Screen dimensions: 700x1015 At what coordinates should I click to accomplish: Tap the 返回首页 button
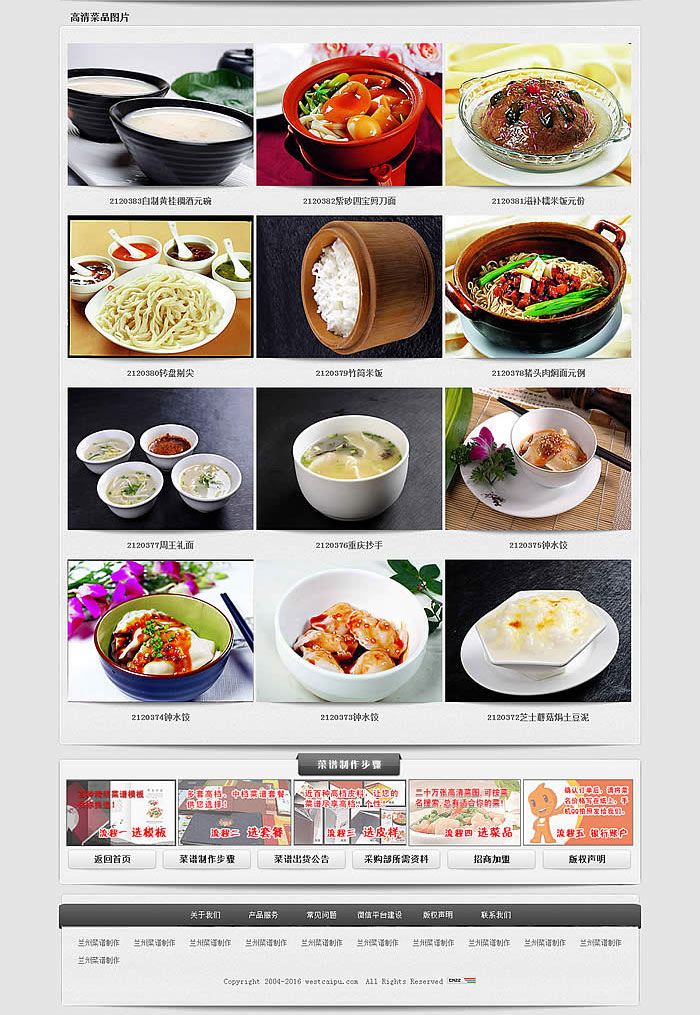pyautogui.click(x=112, y=859)
